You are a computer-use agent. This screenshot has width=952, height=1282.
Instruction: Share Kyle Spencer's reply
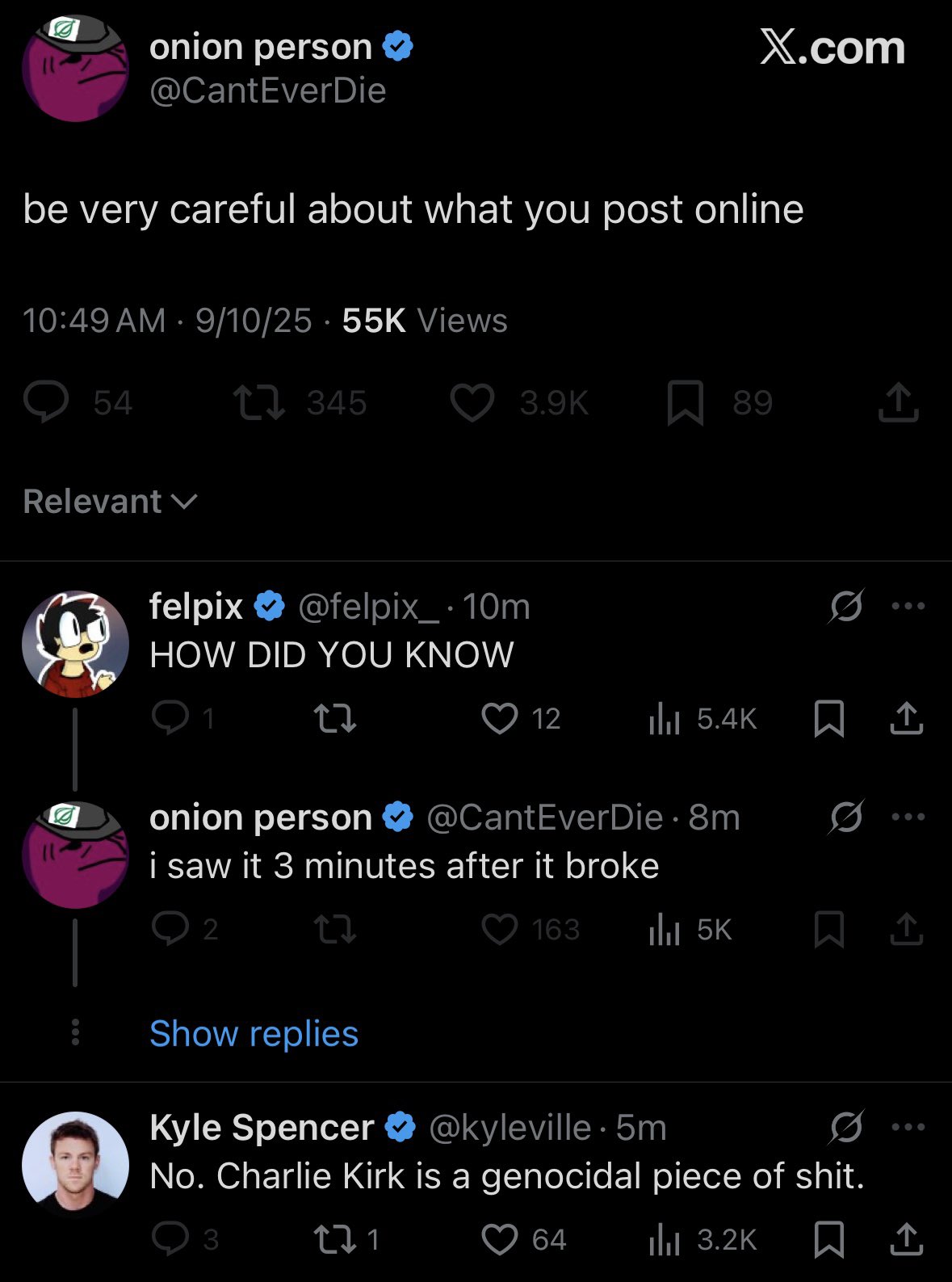(x=906, y=1239)
